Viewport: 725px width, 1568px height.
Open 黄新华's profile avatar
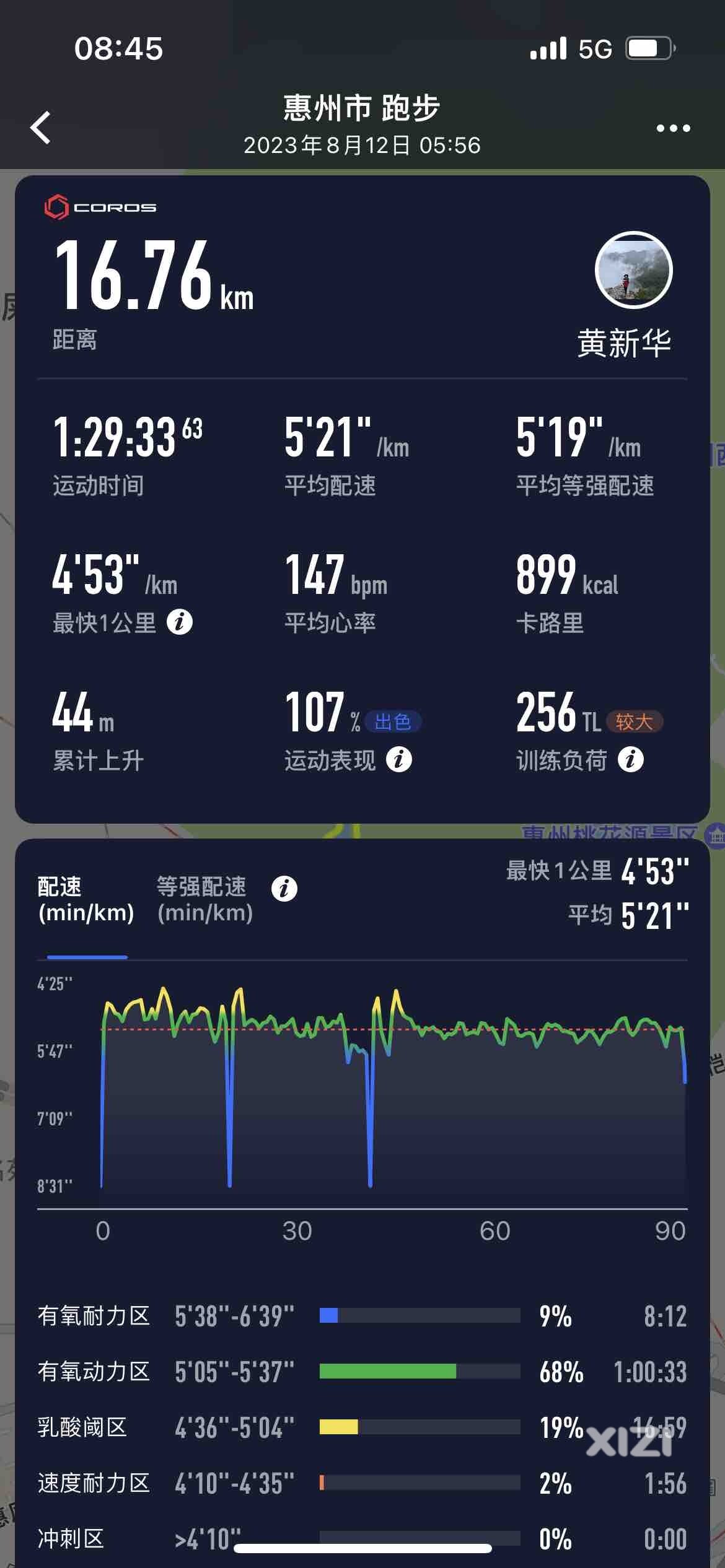click(633, 270)
